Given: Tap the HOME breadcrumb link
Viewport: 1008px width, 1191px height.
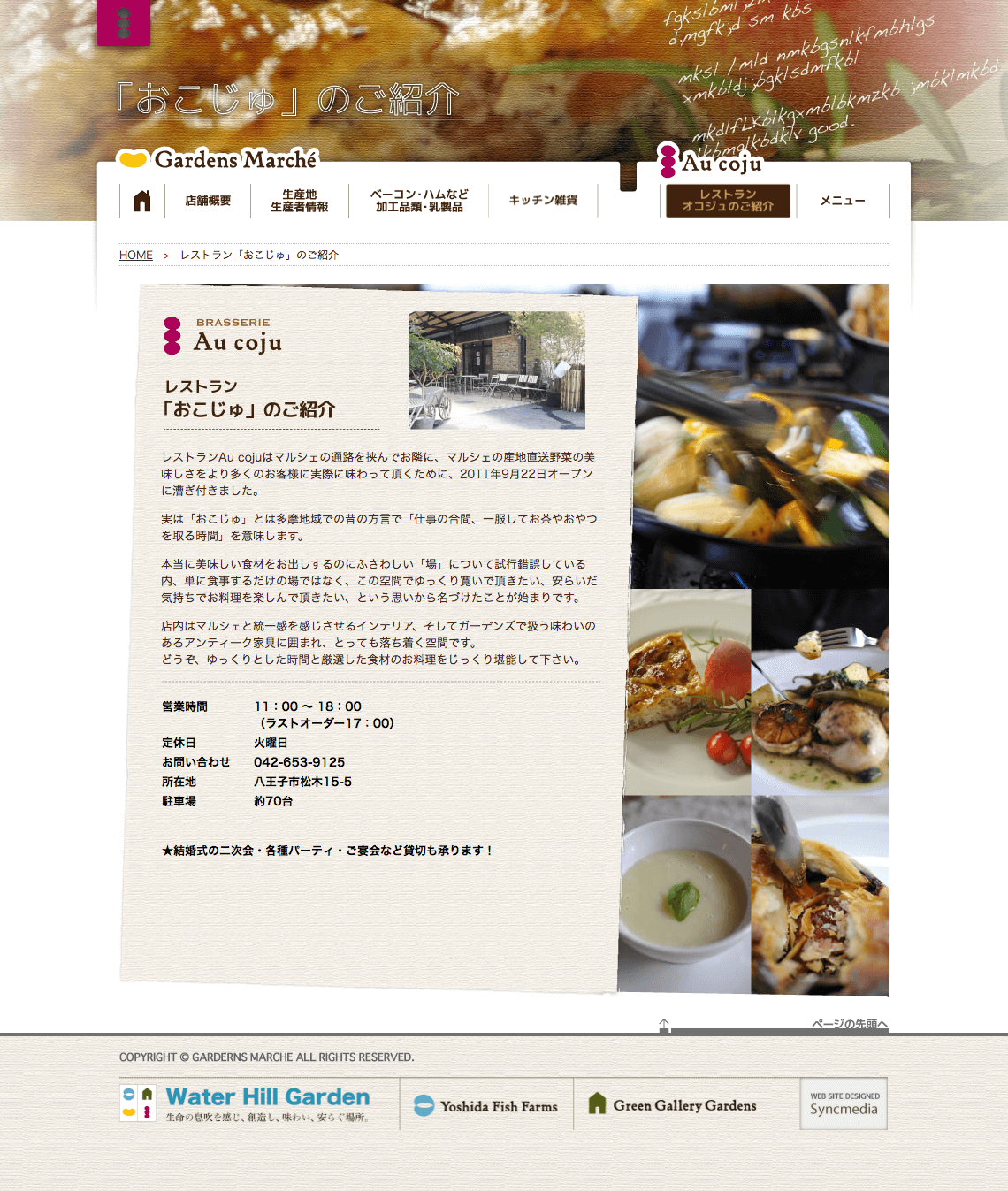Looking at the screenshot, I should coord(136,255).
